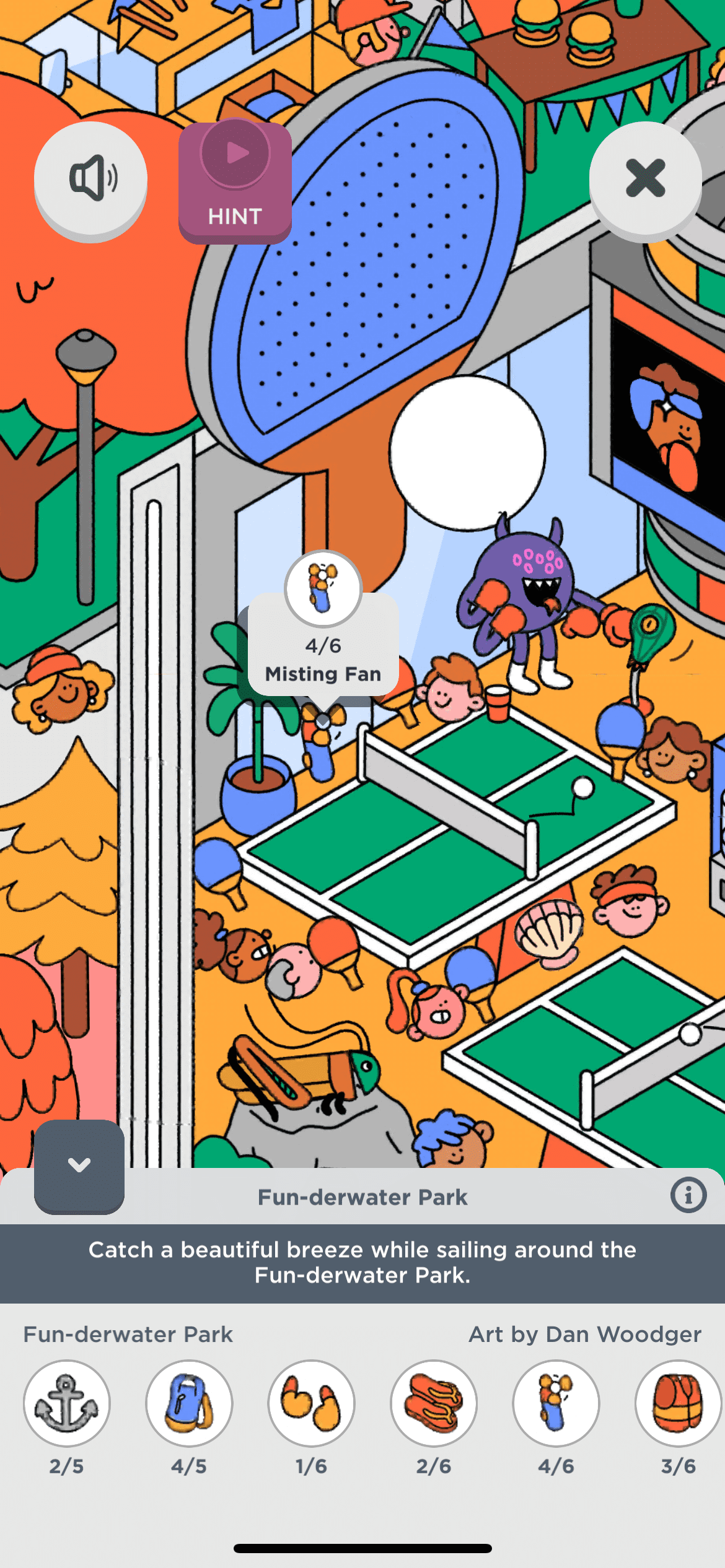Close the hidden object game
This screenshot has height=1568, width=725.
(645, 179)
